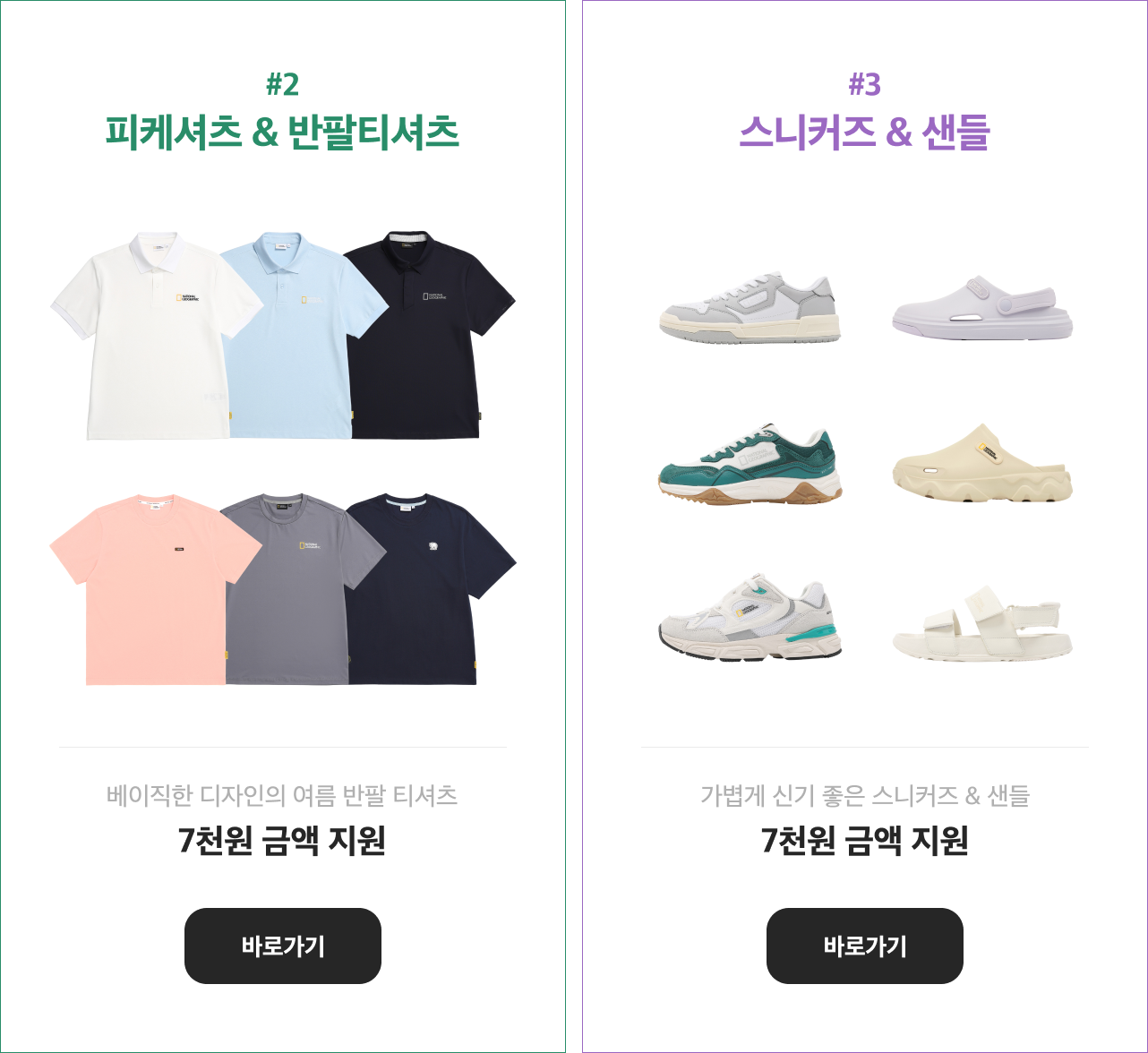The height and width of the screenshot is (1053, 1148).
Task: Open 바로가기 for 스니커즈 & 샌들
Action: coord(864,946)
